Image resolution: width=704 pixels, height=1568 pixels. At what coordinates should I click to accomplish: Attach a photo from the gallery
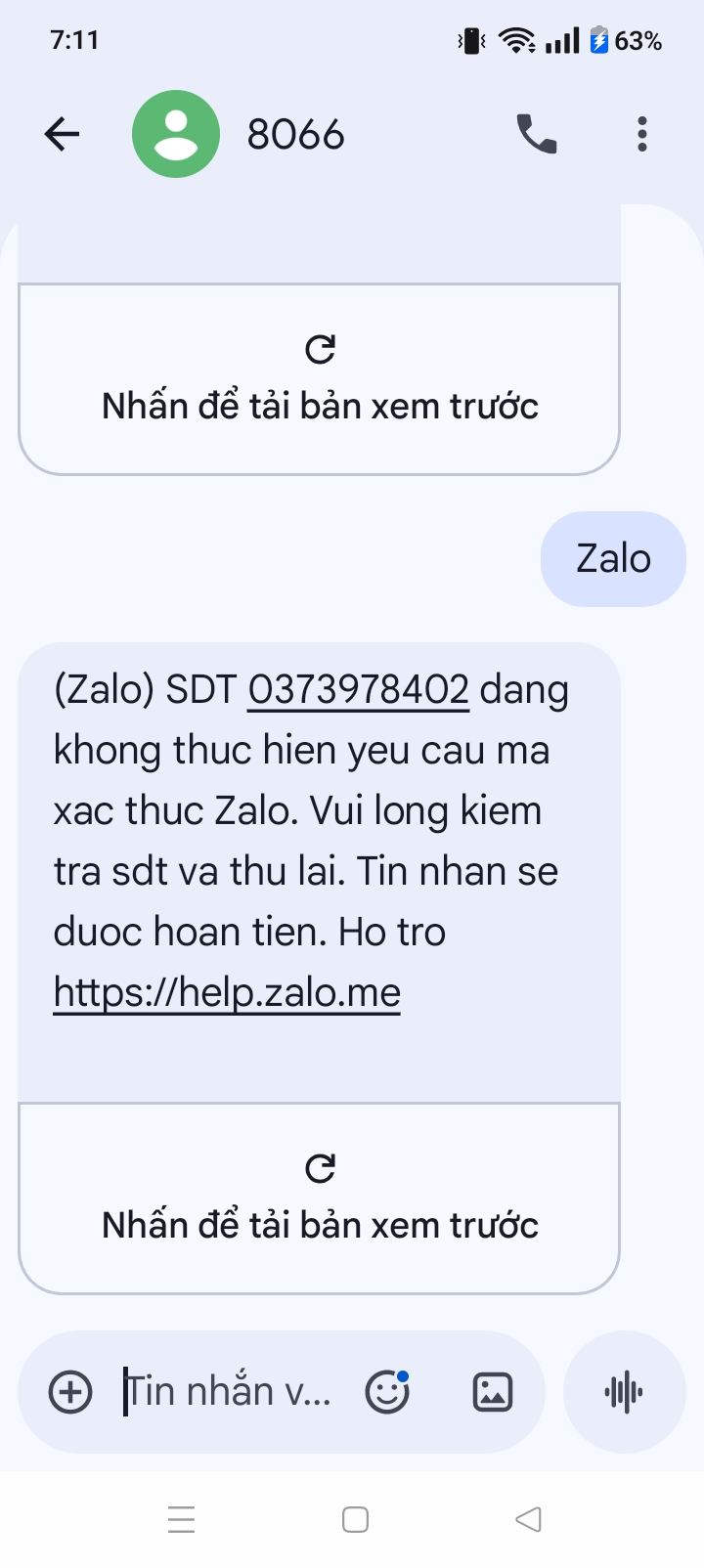(492, 1392)
